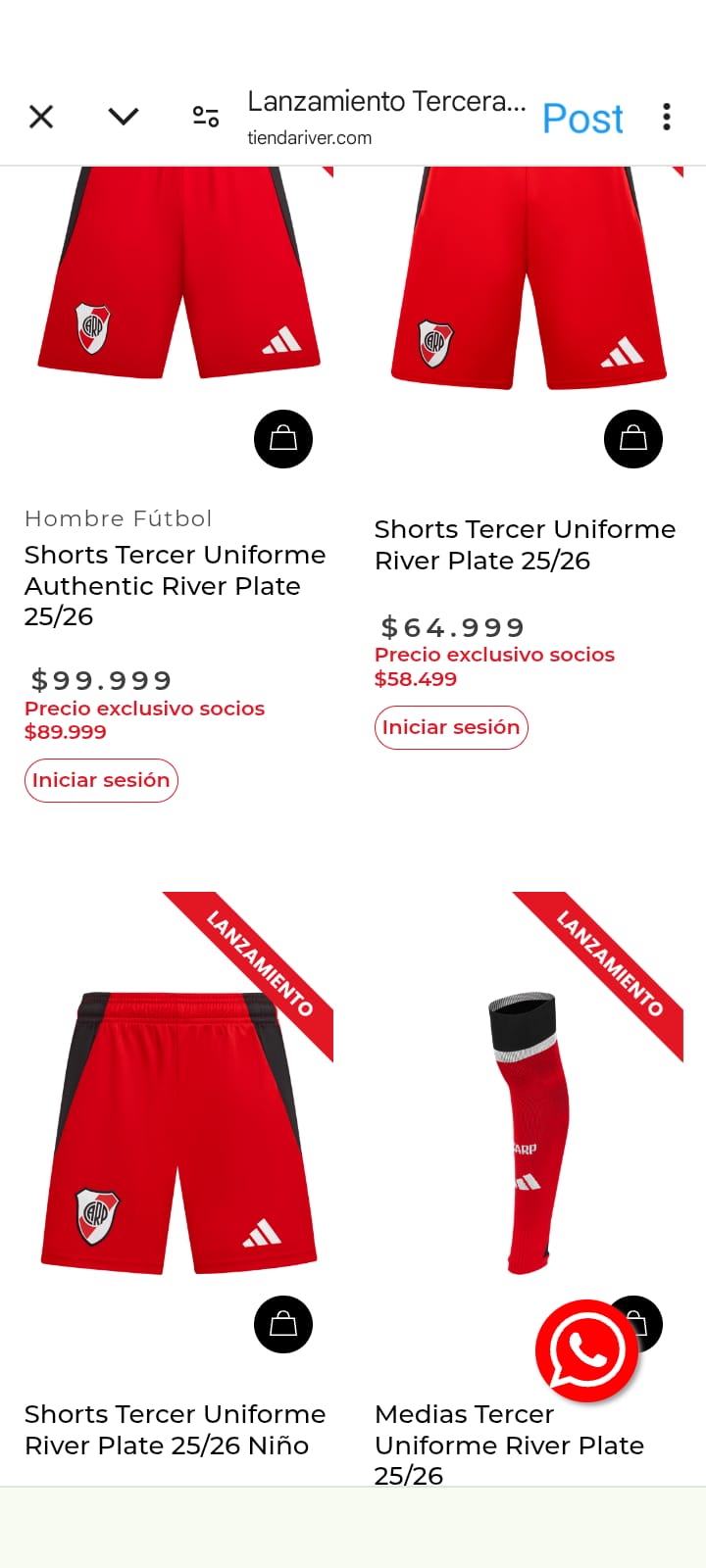Tap the Post button in the top bar
The width and height of the screenshot is (706, 1568).
(582, 119)
